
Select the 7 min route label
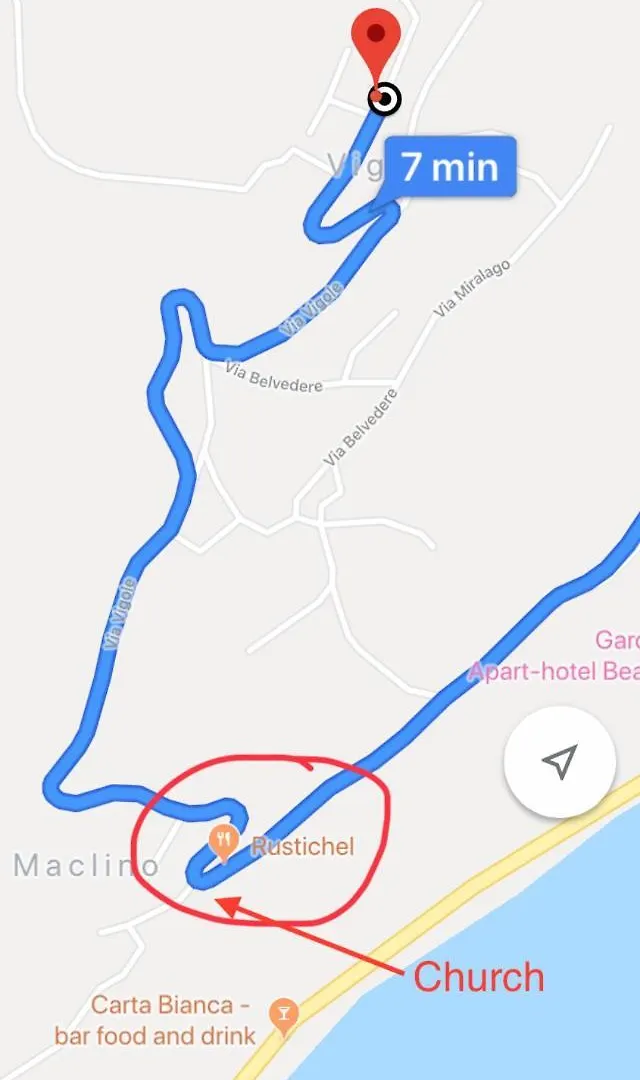(449, 167)
